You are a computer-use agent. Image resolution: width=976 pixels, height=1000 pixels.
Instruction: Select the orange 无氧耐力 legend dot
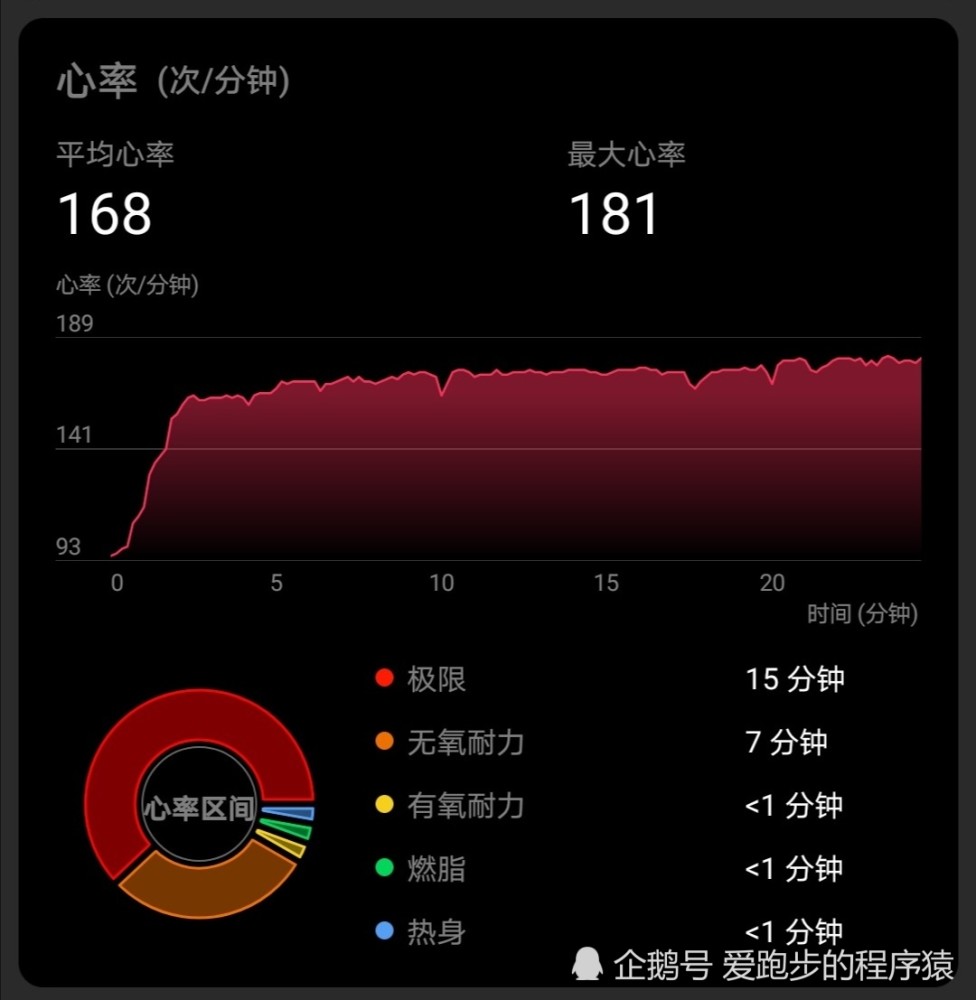point(385,743)
